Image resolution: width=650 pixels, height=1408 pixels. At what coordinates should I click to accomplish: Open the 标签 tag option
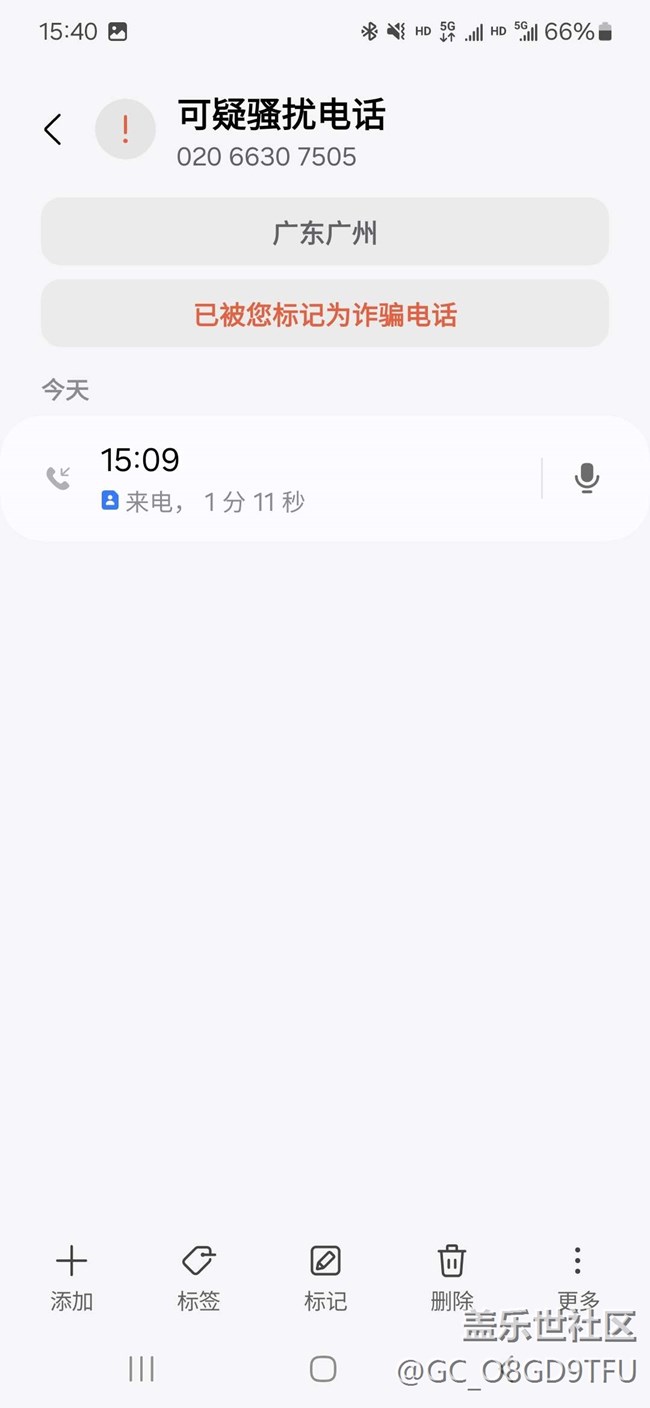click(x=198, y=1277)
